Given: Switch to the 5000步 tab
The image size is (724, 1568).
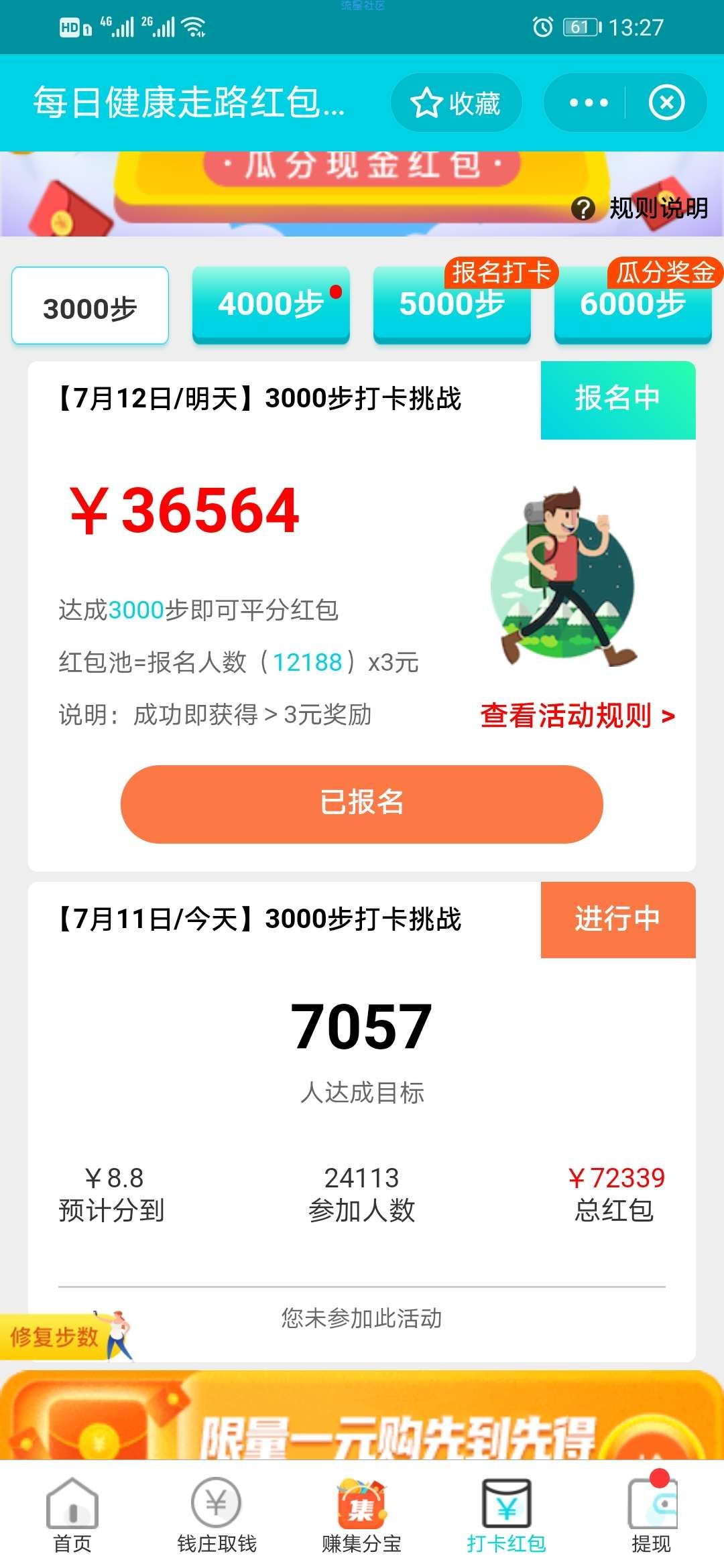Looking at the screenshot, I should coord(452,305).
